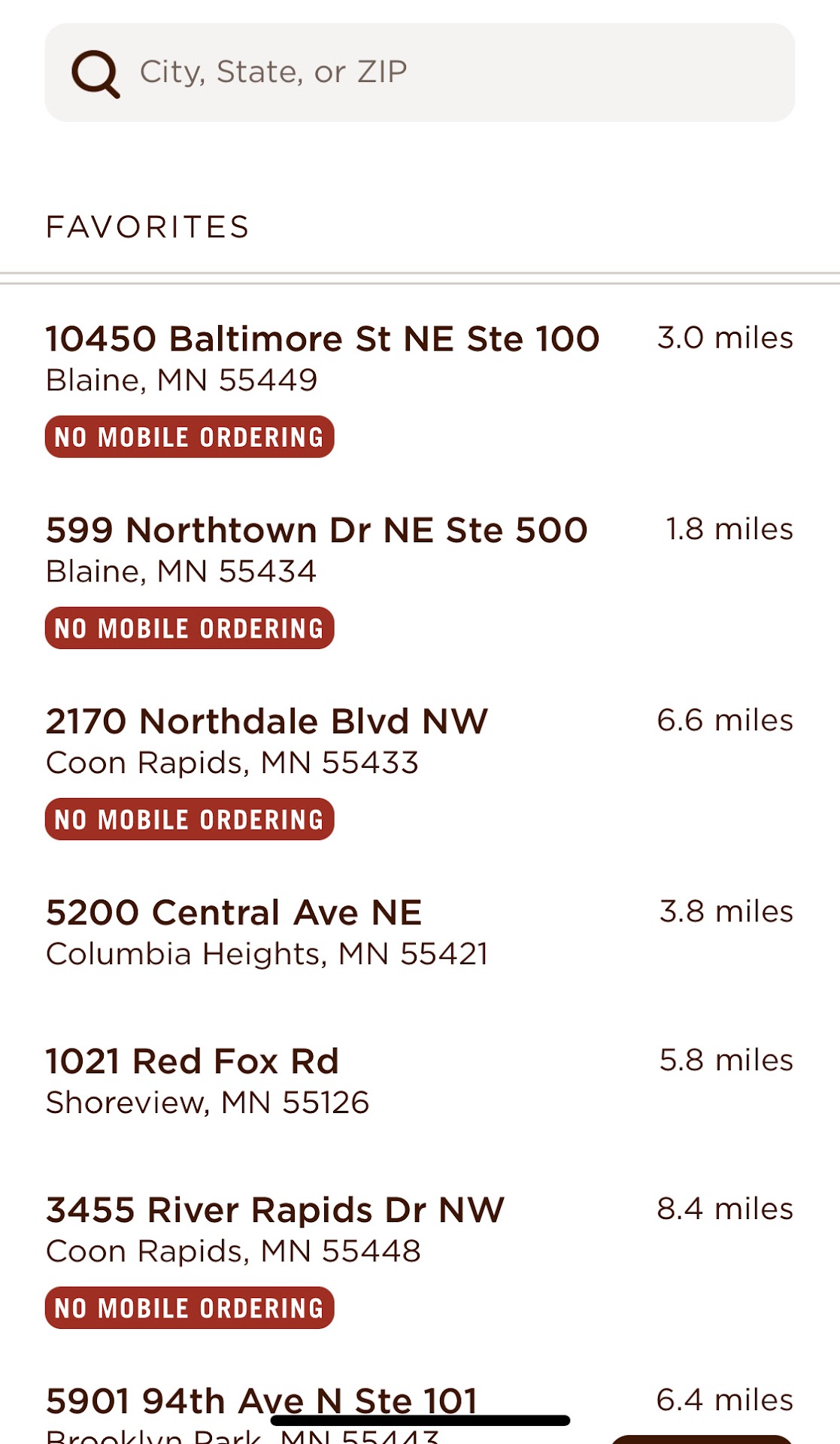
Task: Select the 10450 Baltimore St NE location
Action: pyautogui.click(x=323, y=339)
